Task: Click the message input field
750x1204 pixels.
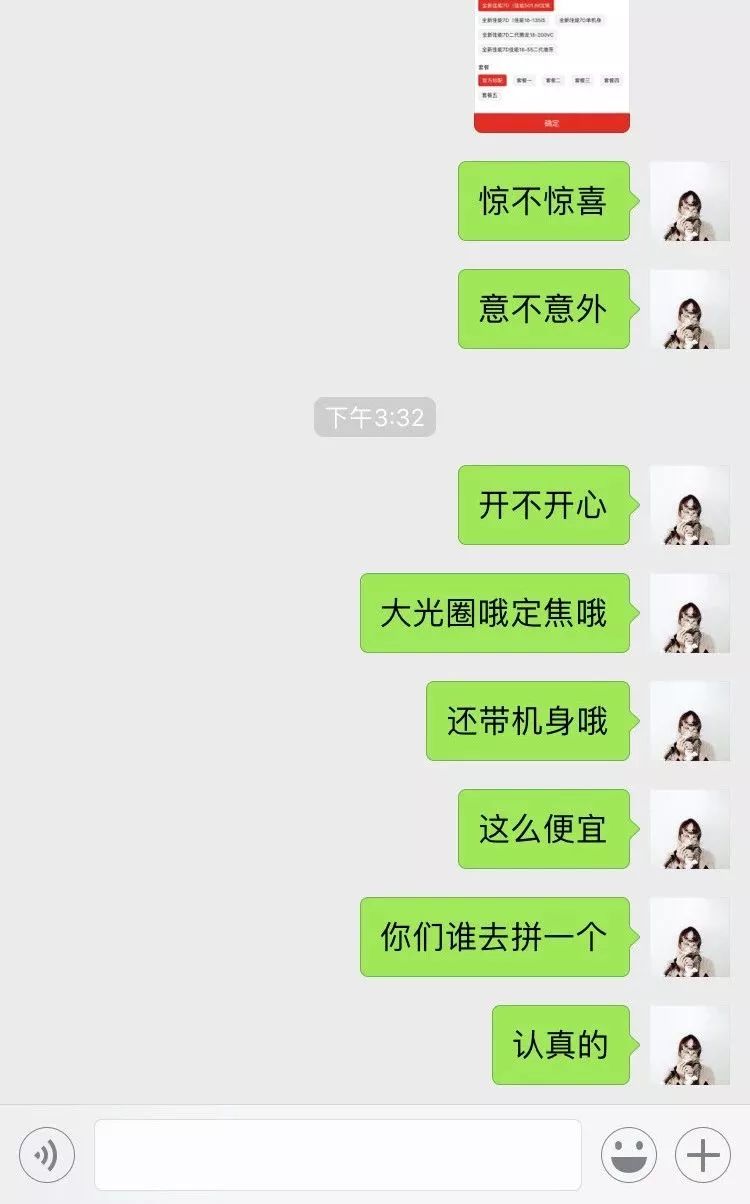Action: pos(338,1154)
